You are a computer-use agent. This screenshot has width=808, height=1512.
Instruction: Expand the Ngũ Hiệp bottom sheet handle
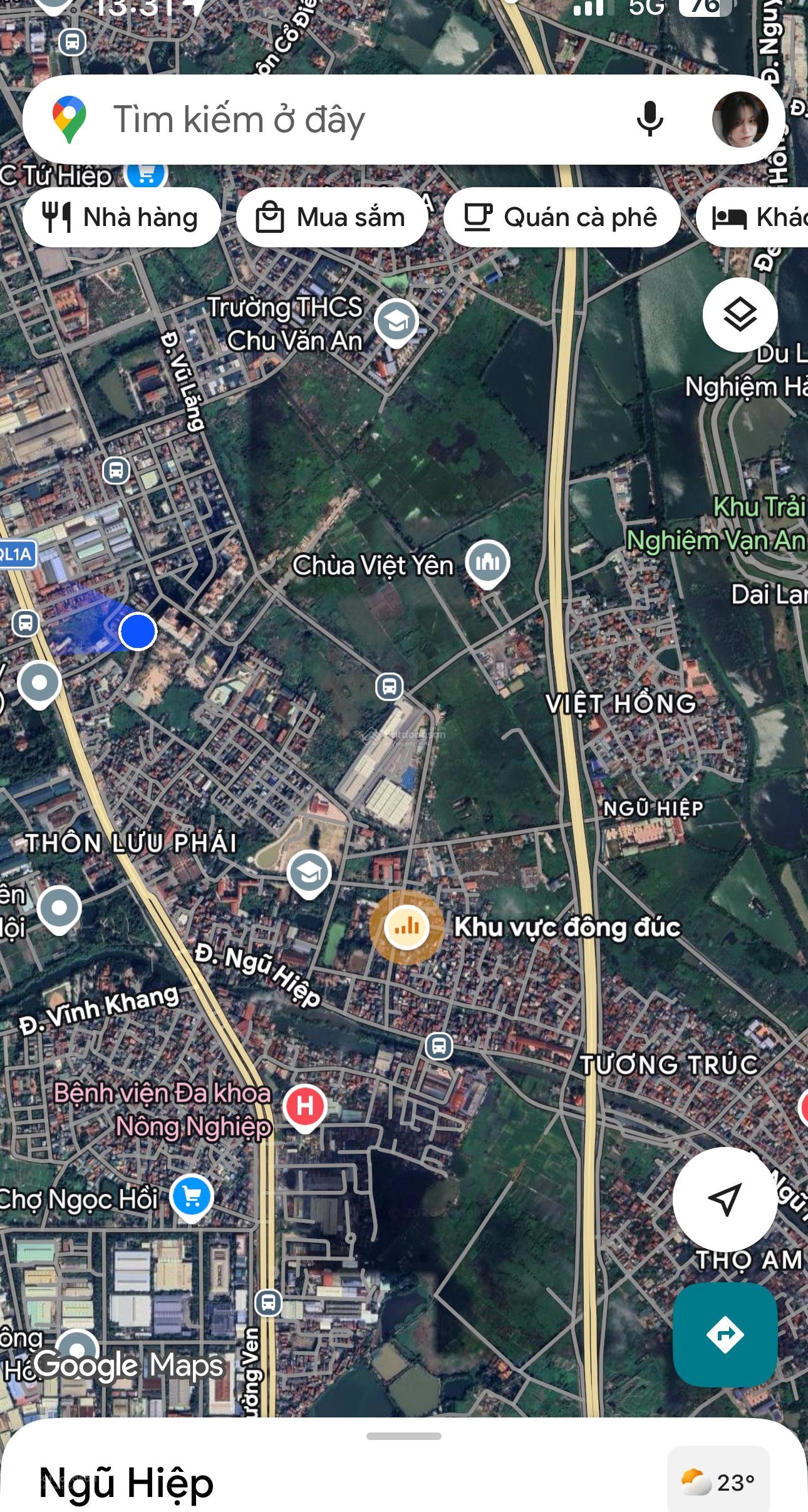click(404, 1436)
